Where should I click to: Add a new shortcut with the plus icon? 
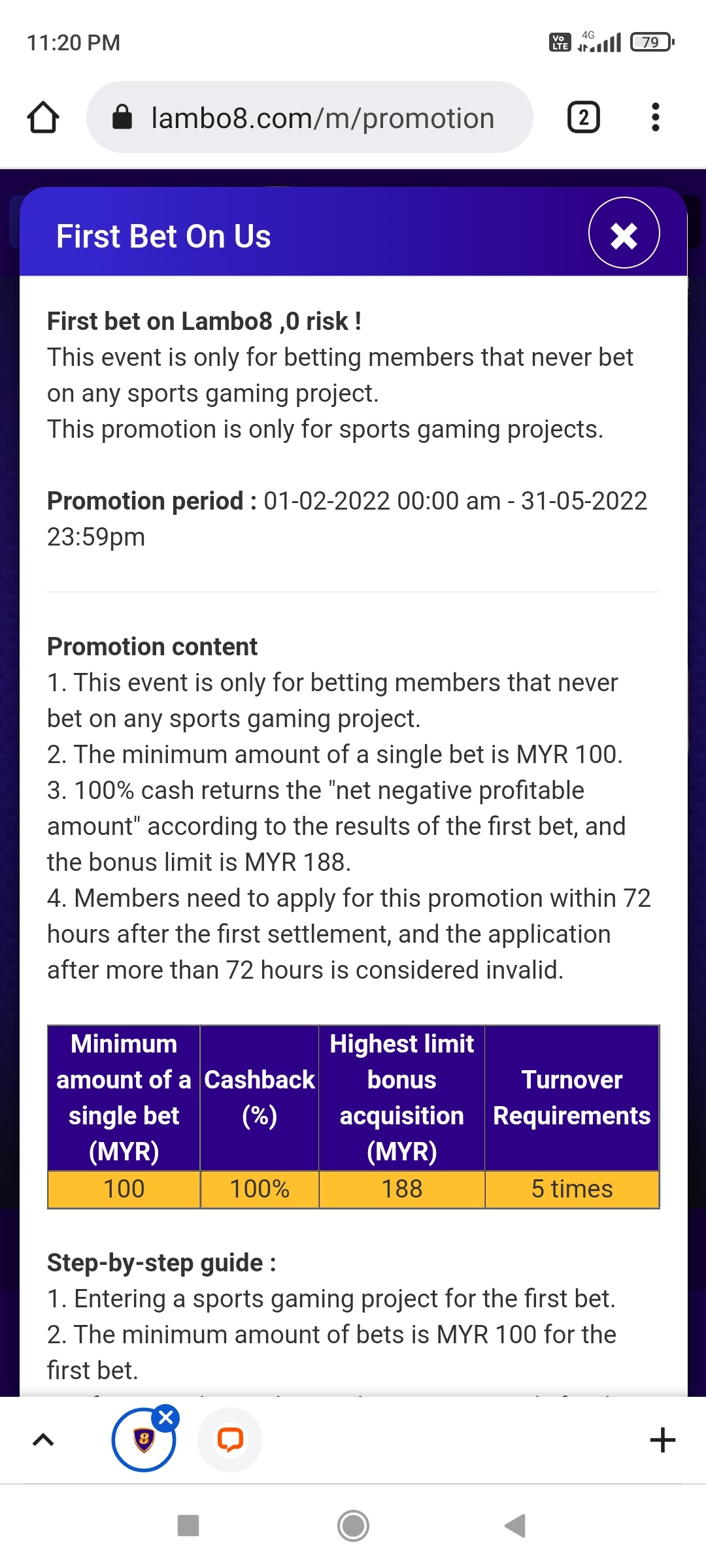coord(662,1440)
